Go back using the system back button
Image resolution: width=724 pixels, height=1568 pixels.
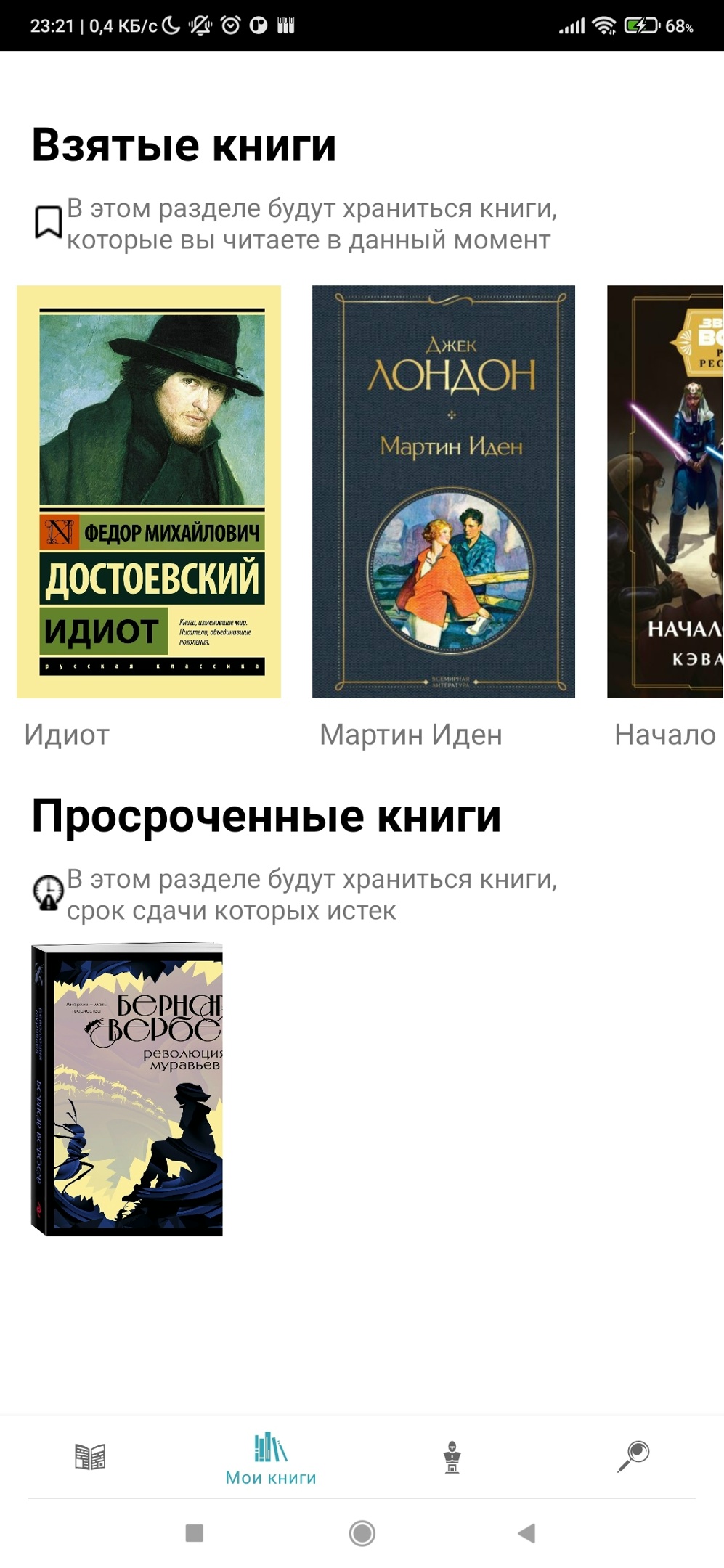[x=526, y=1533]
